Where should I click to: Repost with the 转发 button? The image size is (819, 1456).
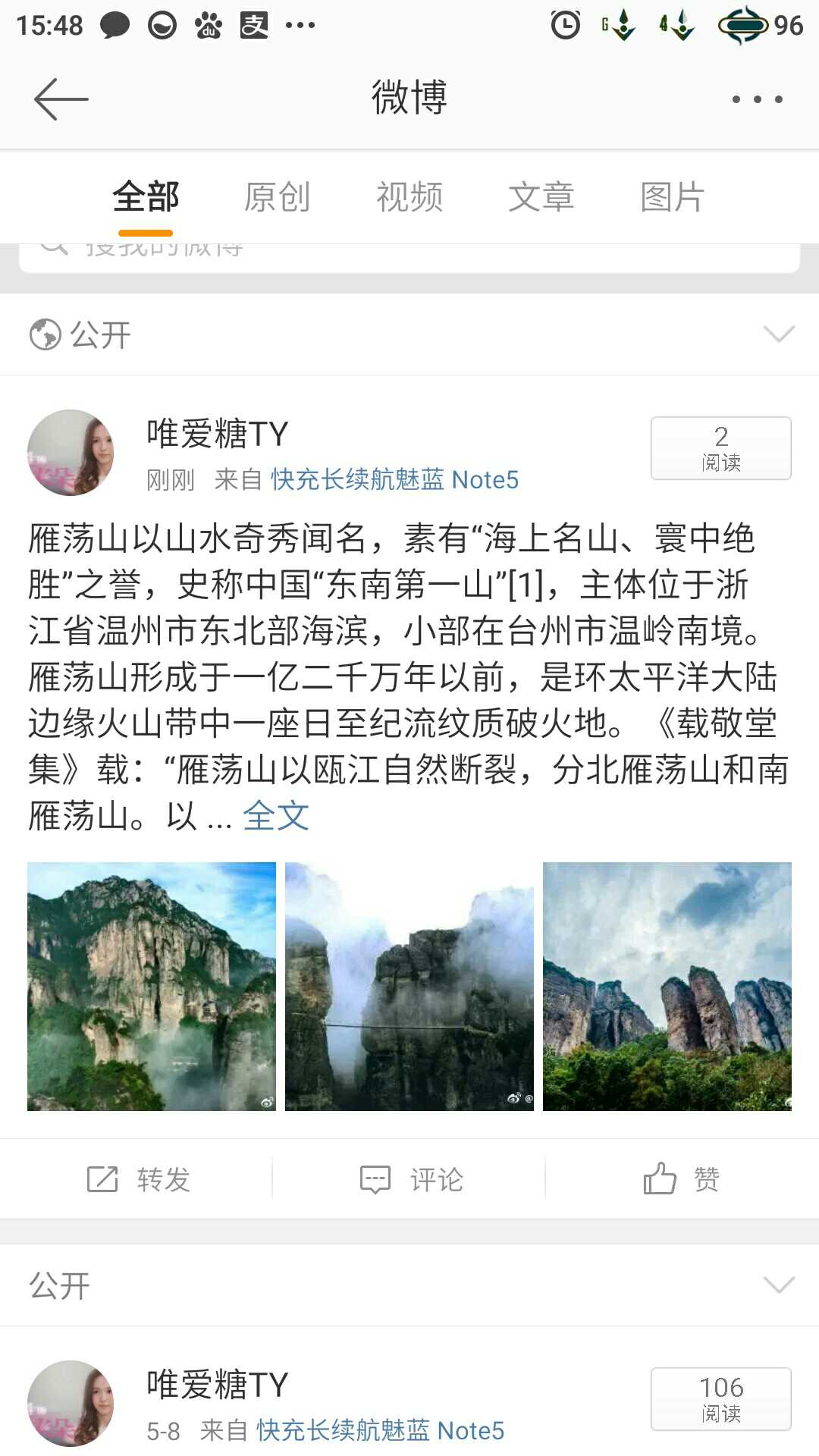coord(139,1179)
